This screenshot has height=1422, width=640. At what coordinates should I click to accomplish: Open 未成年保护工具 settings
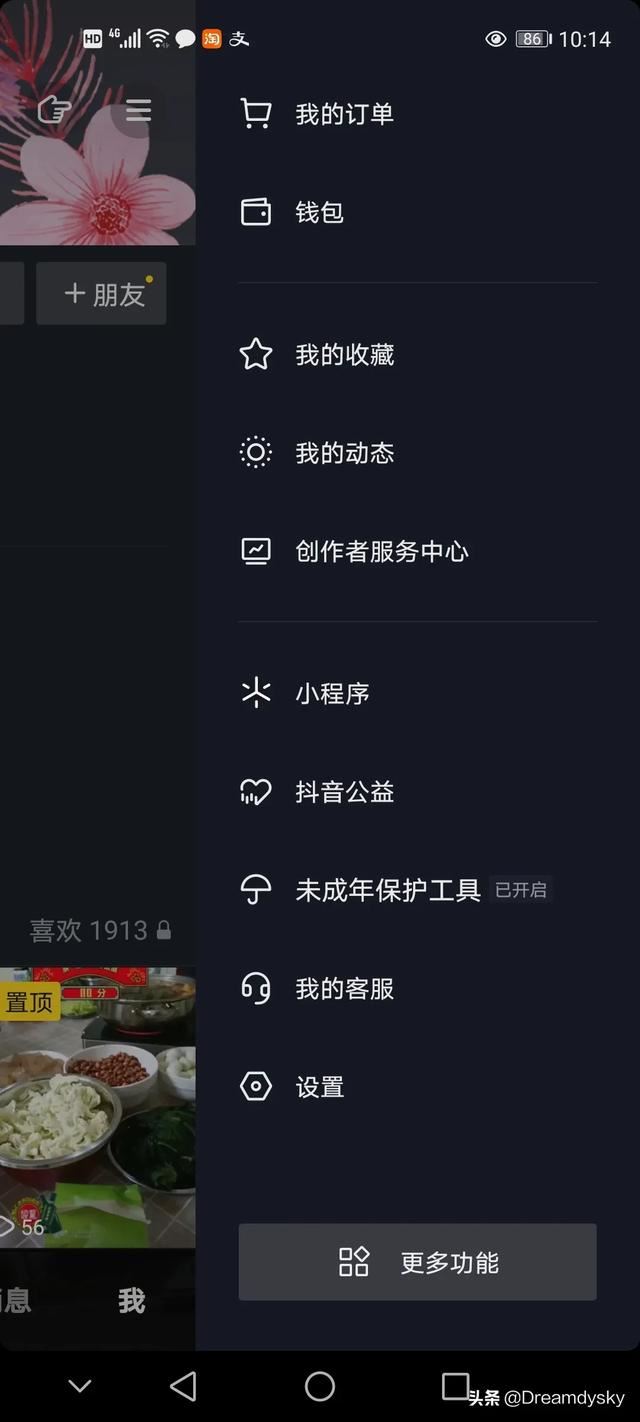tap(387, 890)
